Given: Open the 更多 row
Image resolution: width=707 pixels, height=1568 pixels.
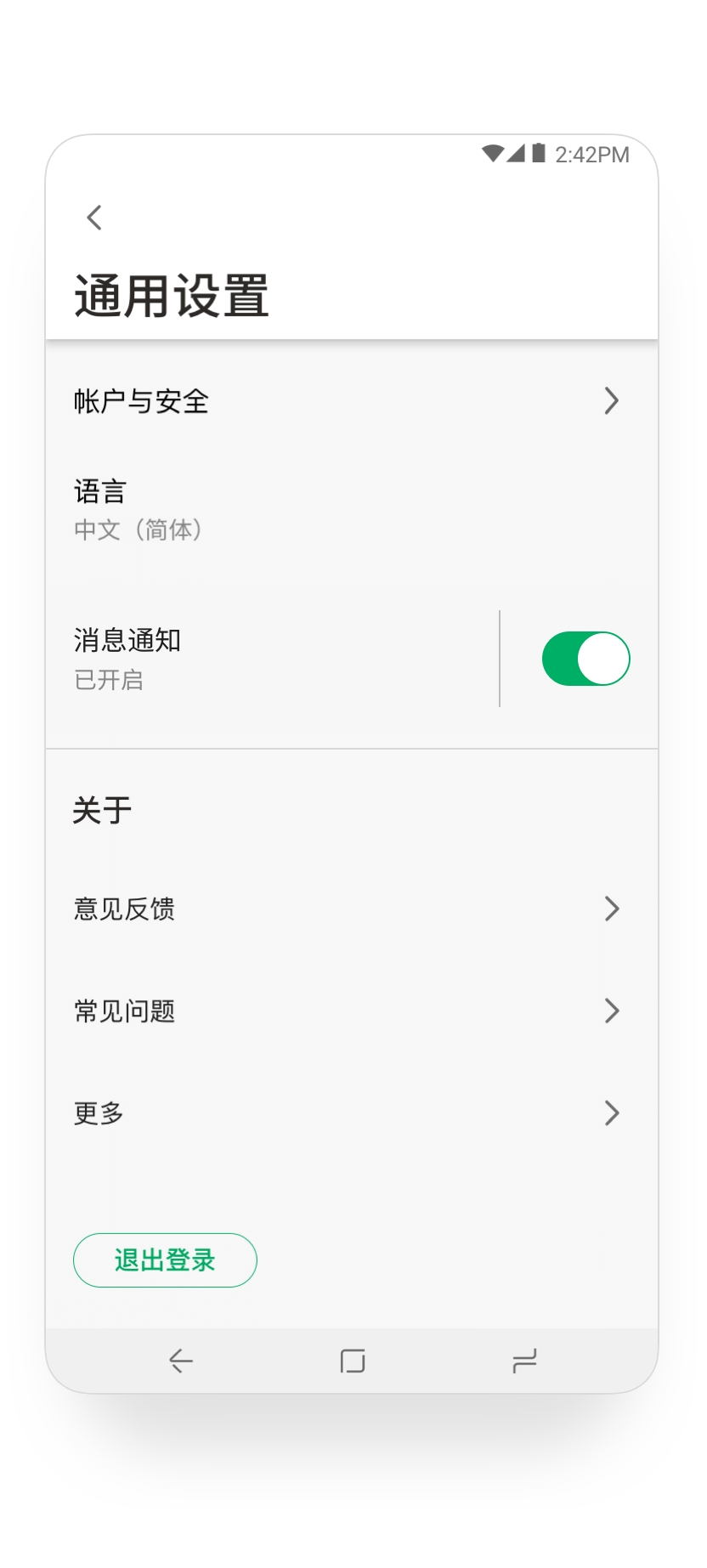Looking at the screenshot, I should pos(352,1112).
